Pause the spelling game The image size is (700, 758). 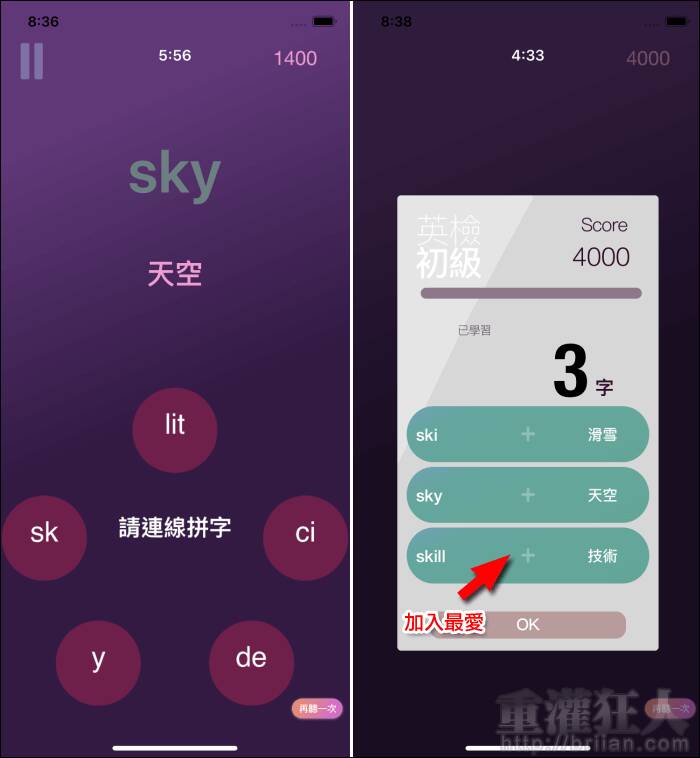32,60
